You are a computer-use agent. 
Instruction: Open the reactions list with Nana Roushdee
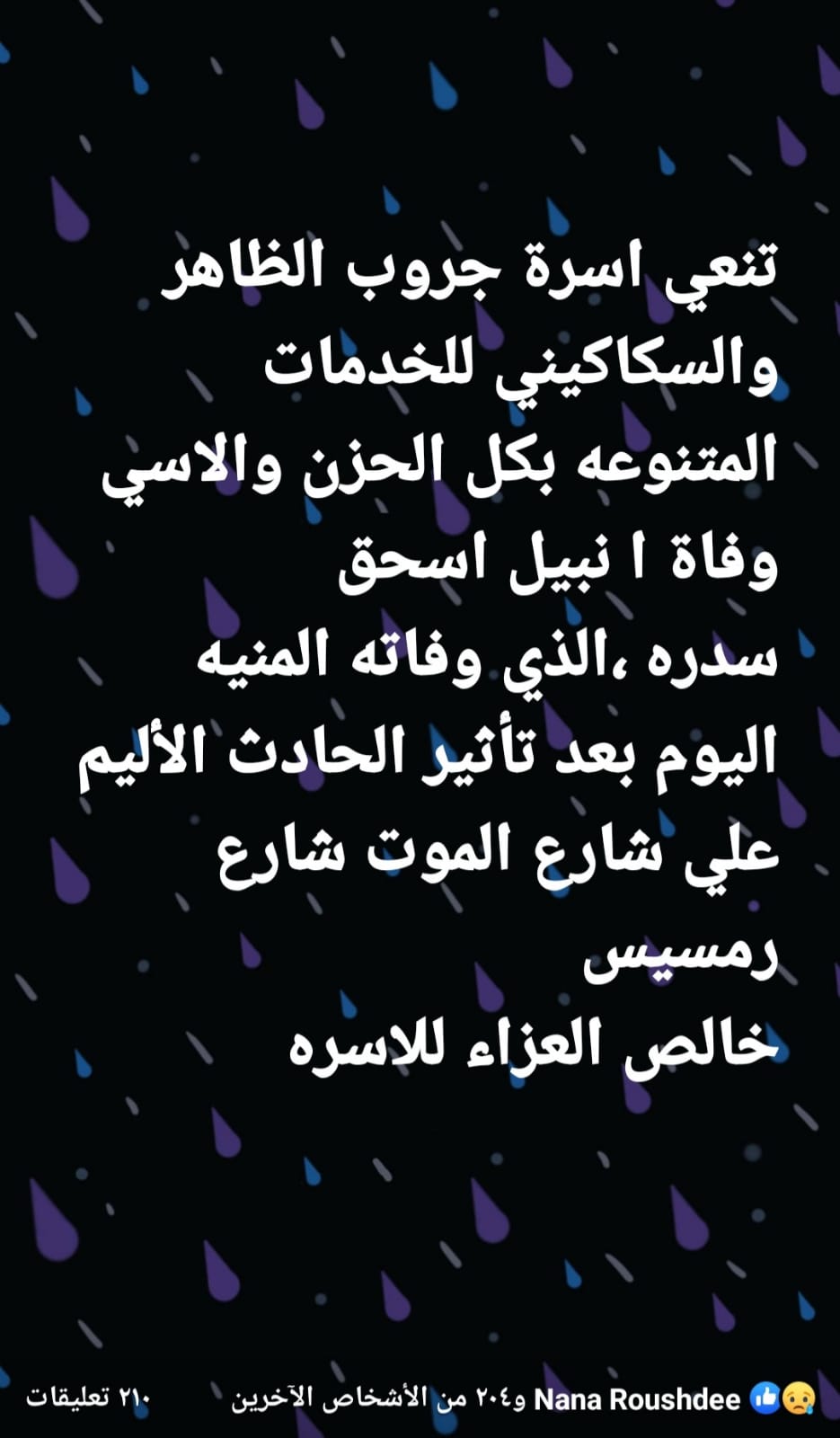(x=521, y=1399)
